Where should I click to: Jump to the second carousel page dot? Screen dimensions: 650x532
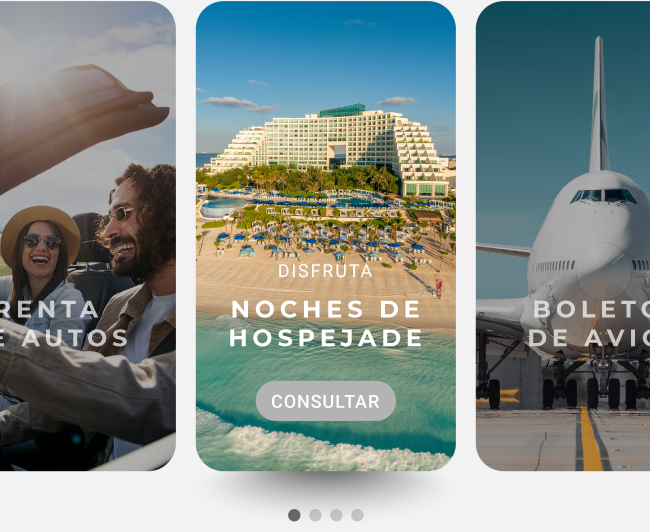coord(315,515)
